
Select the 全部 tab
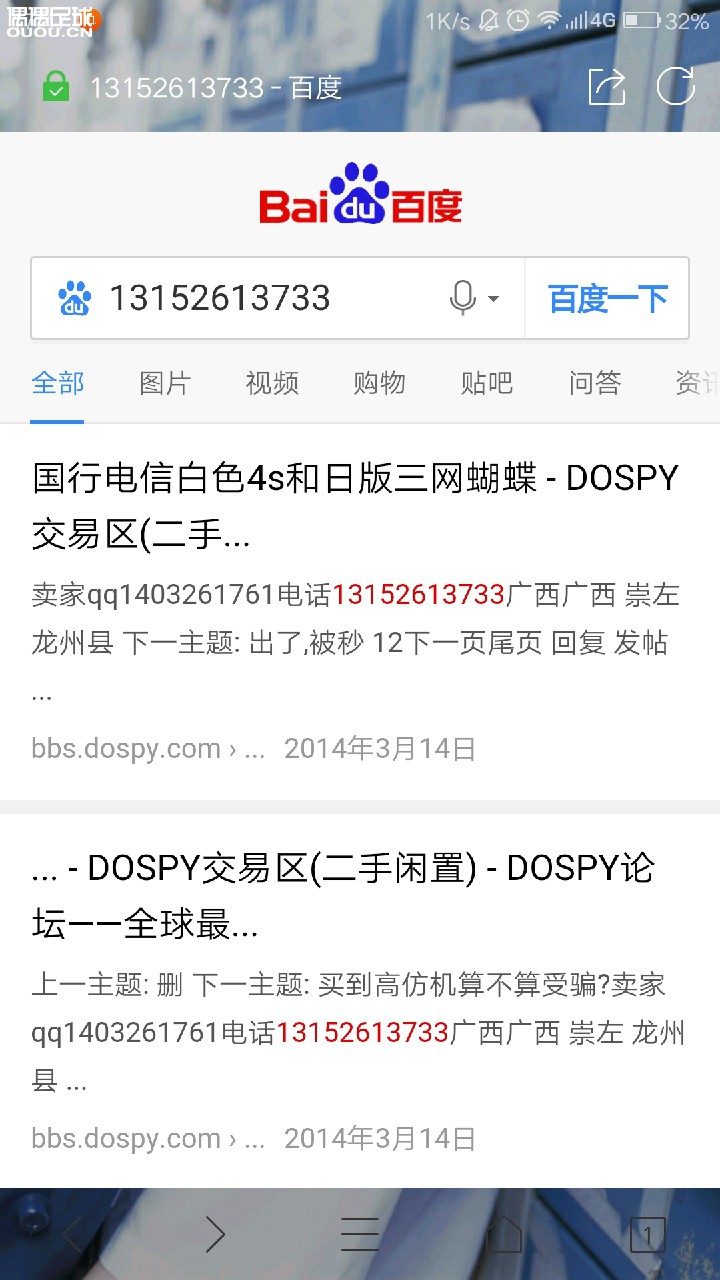point(58,383)
